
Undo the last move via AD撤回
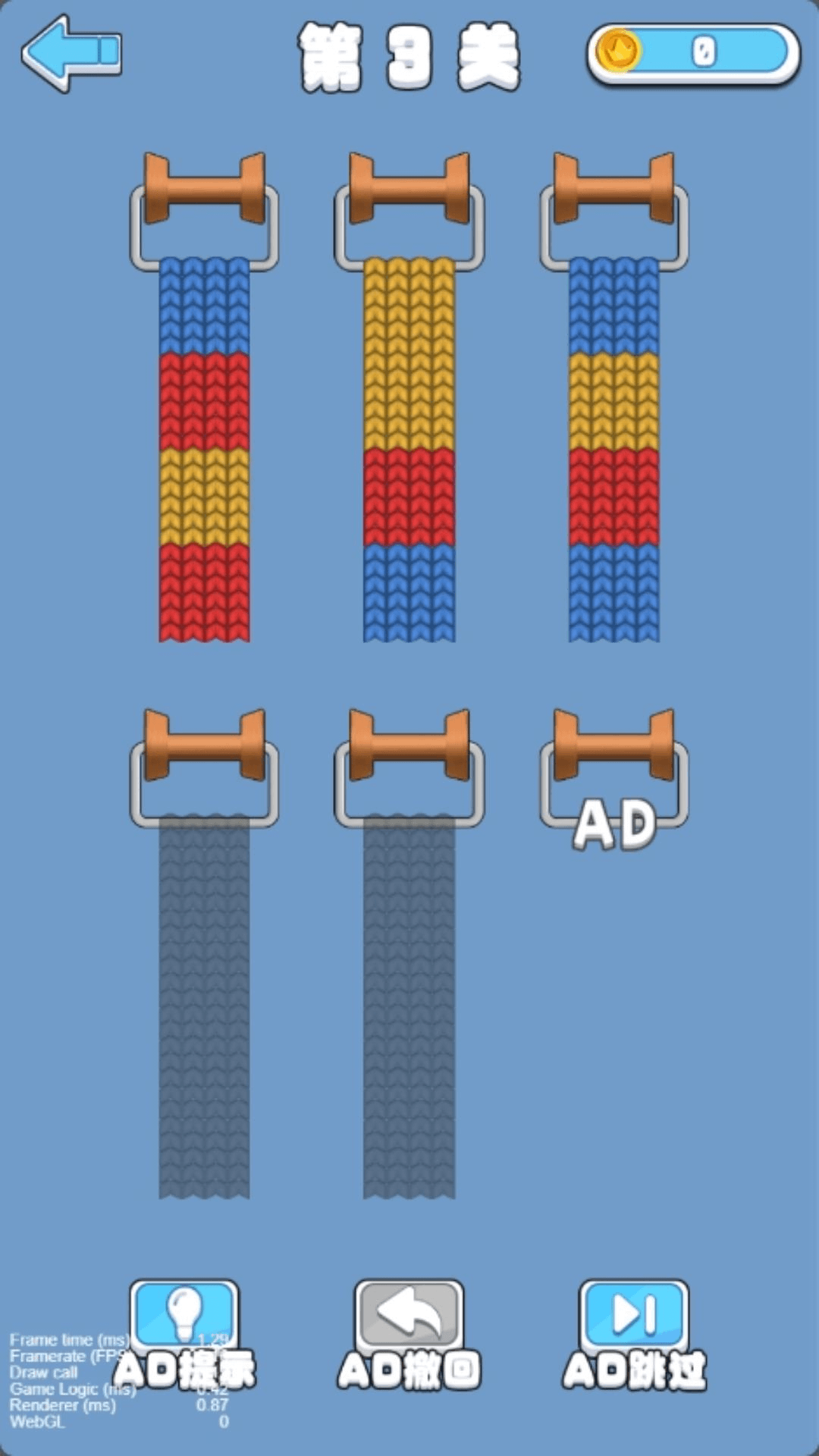tap(409, 1335)
